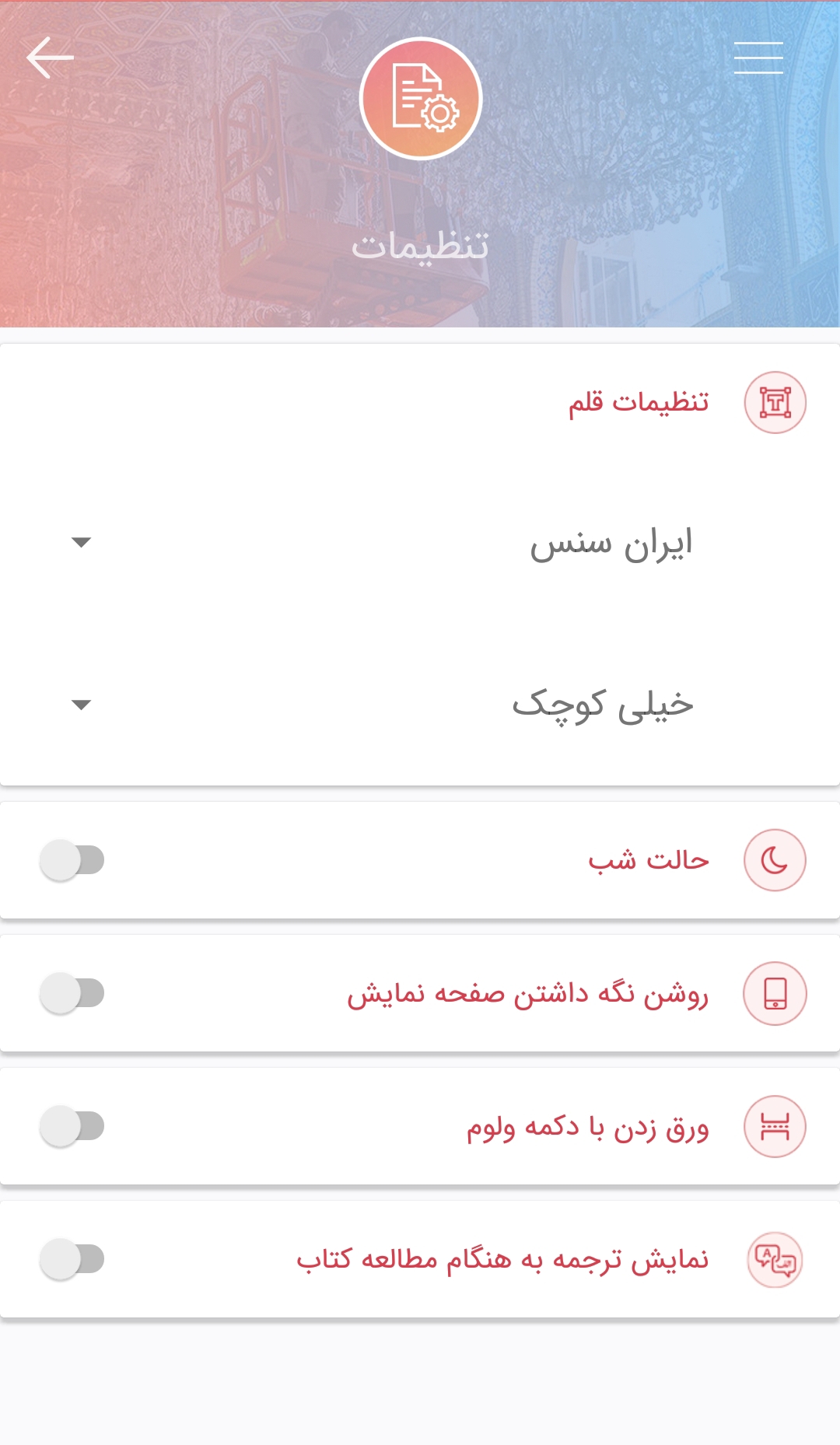
Task: Click the back arrow at top left
Action: point(50,58)
